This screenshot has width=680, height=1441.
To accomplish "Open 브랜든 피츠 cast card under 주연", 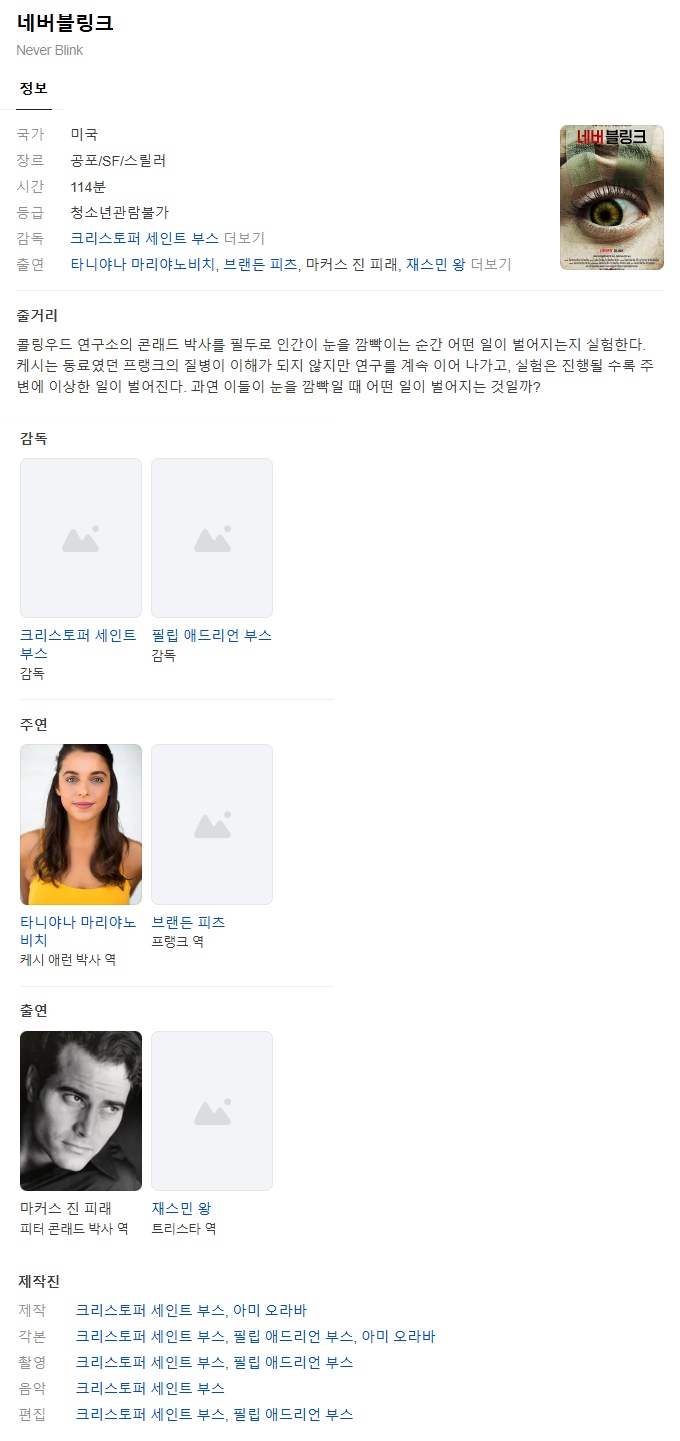I will 212,846.
